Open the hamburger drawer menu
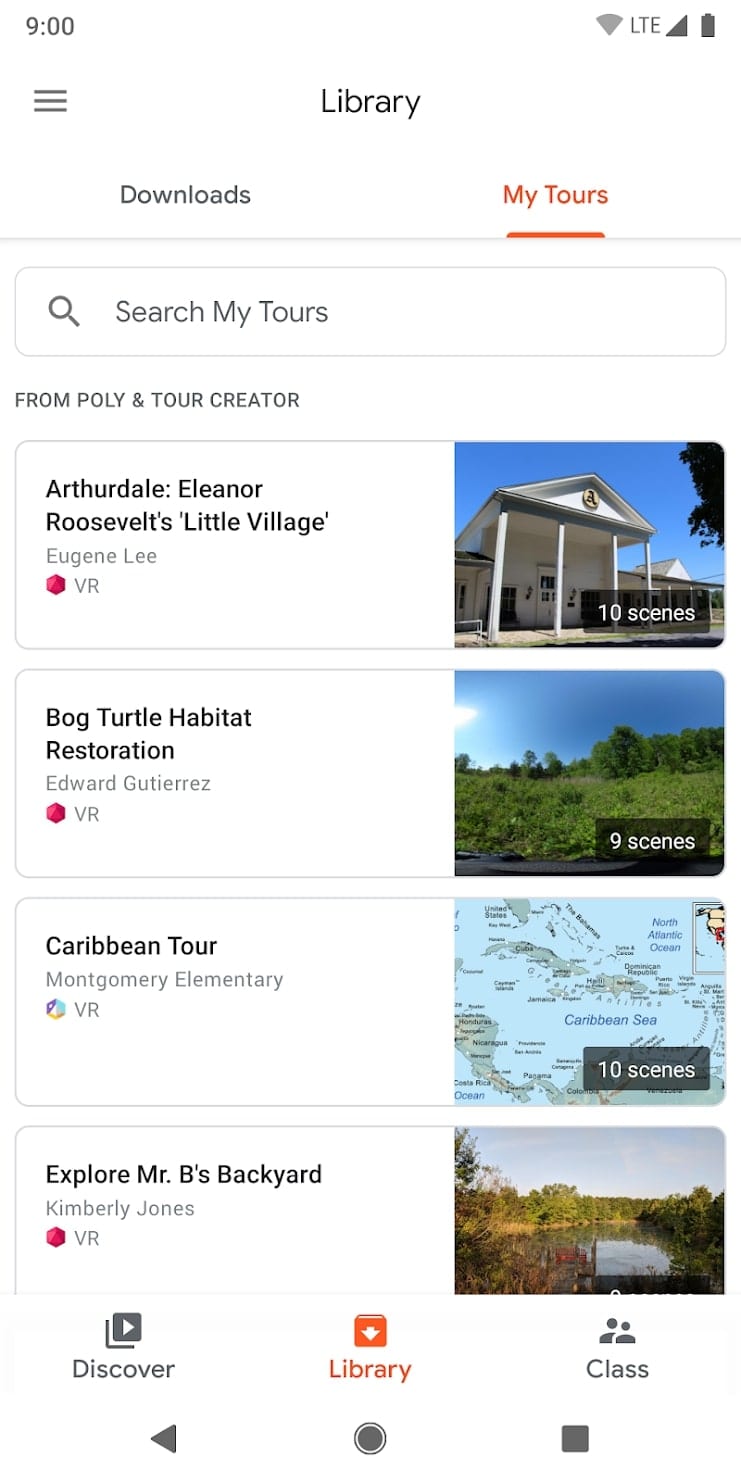Screen dimensions: 741x1482 [x=50, y=101]
